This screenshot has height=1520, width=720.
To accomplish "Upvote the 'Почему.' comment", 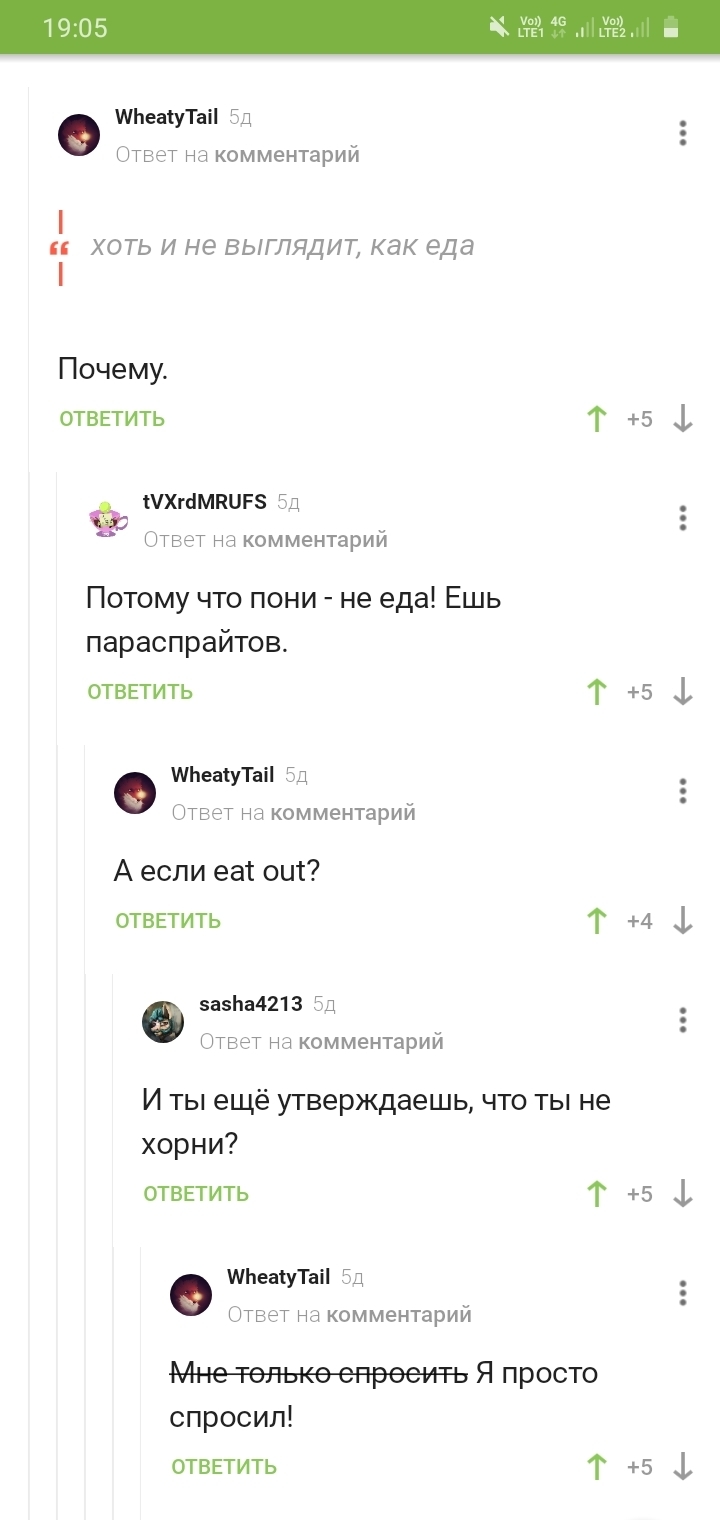I will (x=597, y=419).
